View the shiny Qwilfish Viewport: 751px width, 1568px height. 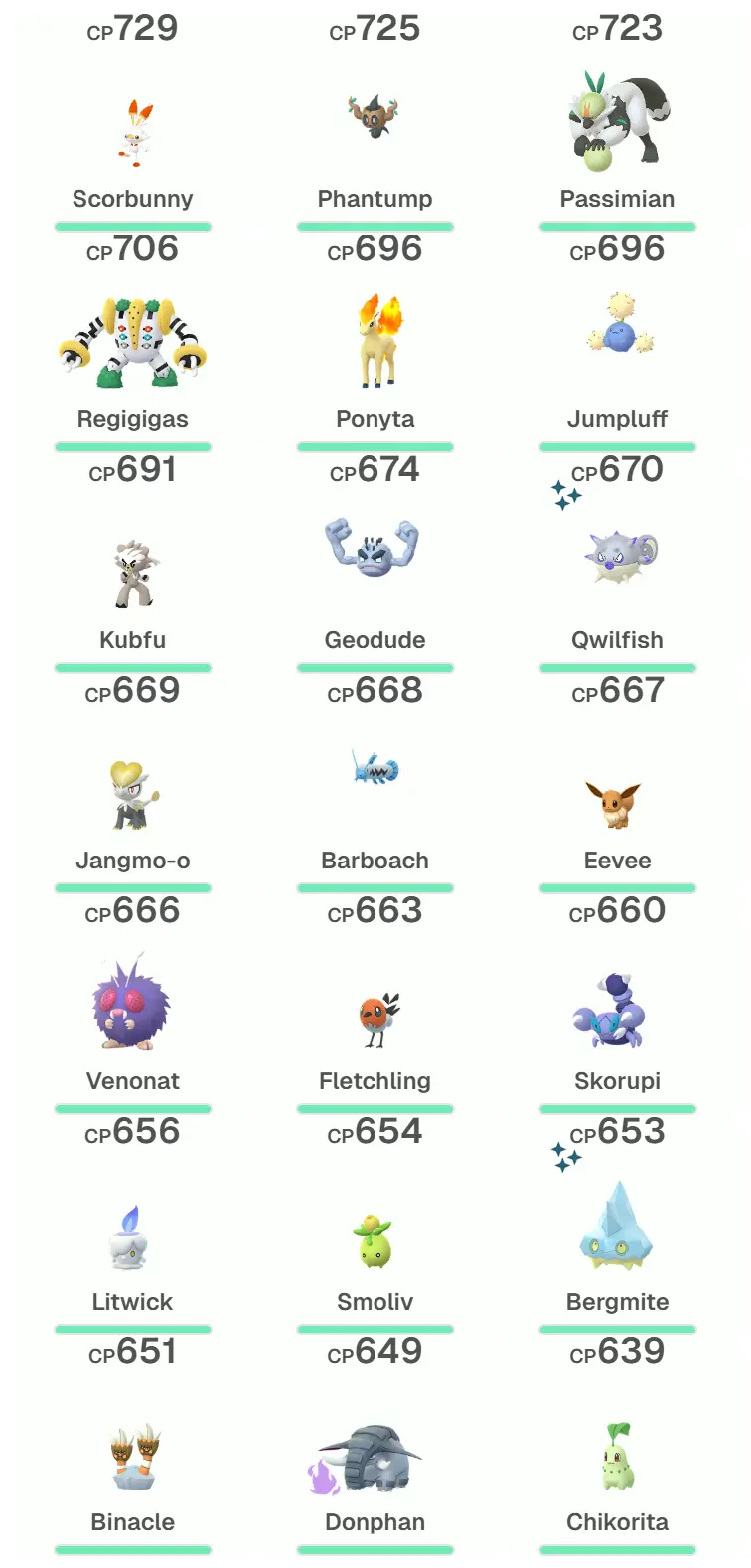[x=617, y=558]
